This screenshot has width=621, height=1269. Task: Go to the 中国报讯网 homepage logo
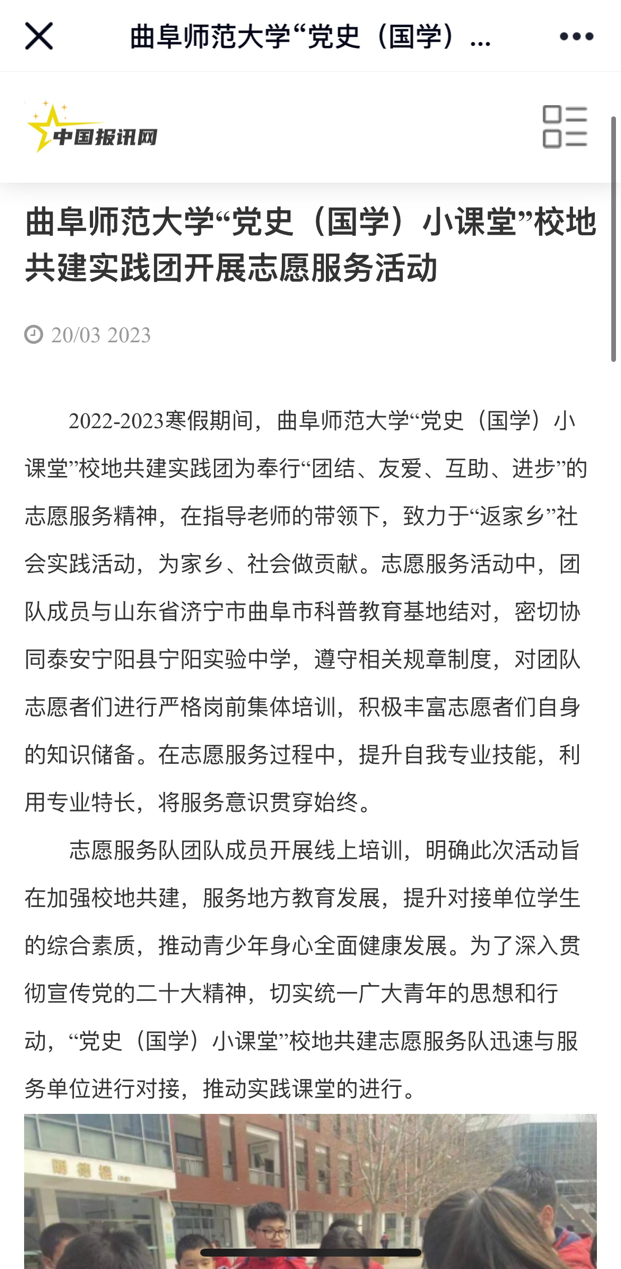(x=92, y=127)
